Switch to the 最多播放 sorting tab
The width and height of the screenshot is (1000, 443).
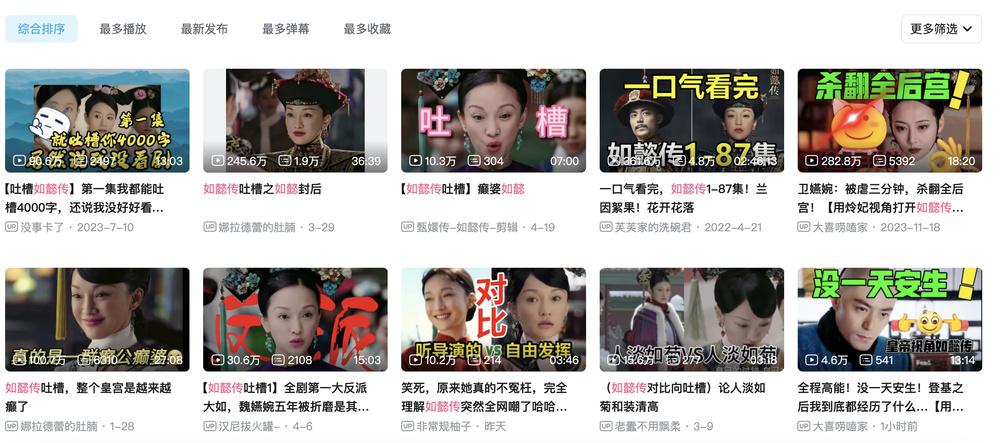pos(123,29)
